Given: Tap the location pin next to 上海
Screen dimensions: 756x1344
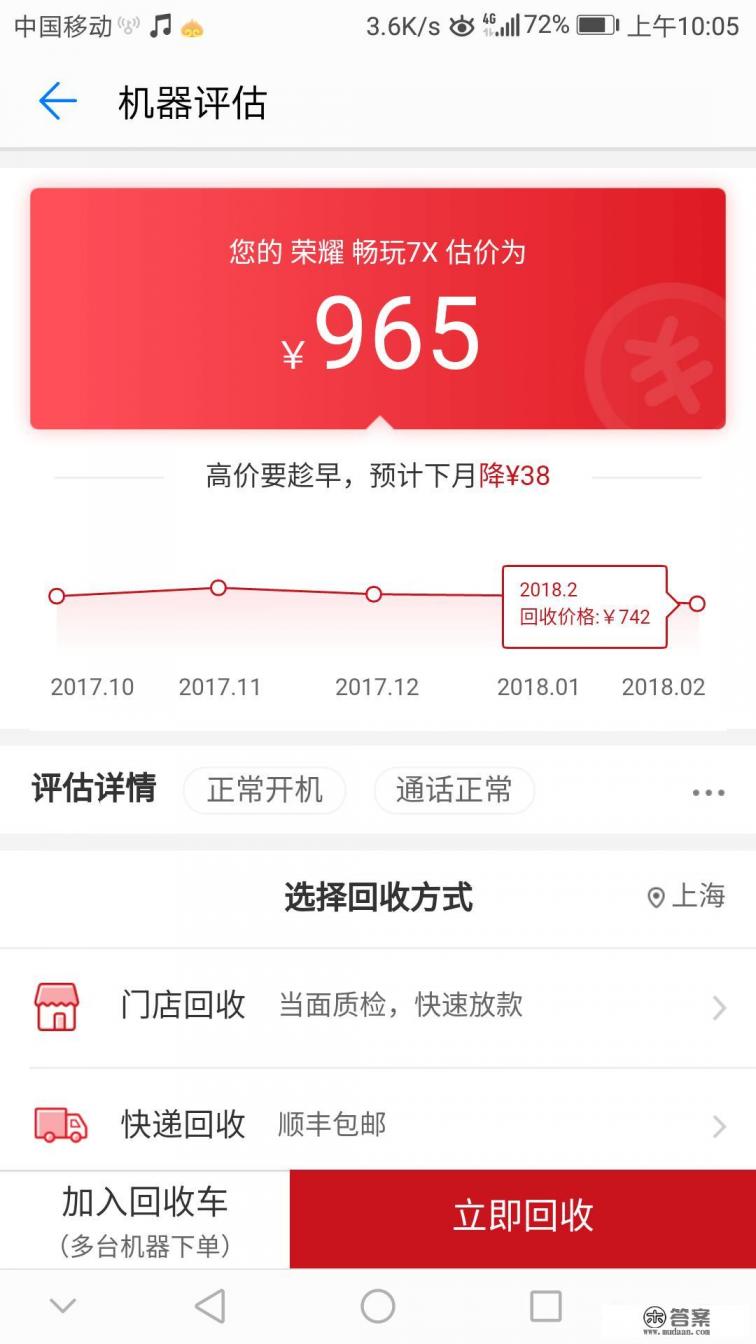Looking at the screenshot, I should (x=655, y=897).
